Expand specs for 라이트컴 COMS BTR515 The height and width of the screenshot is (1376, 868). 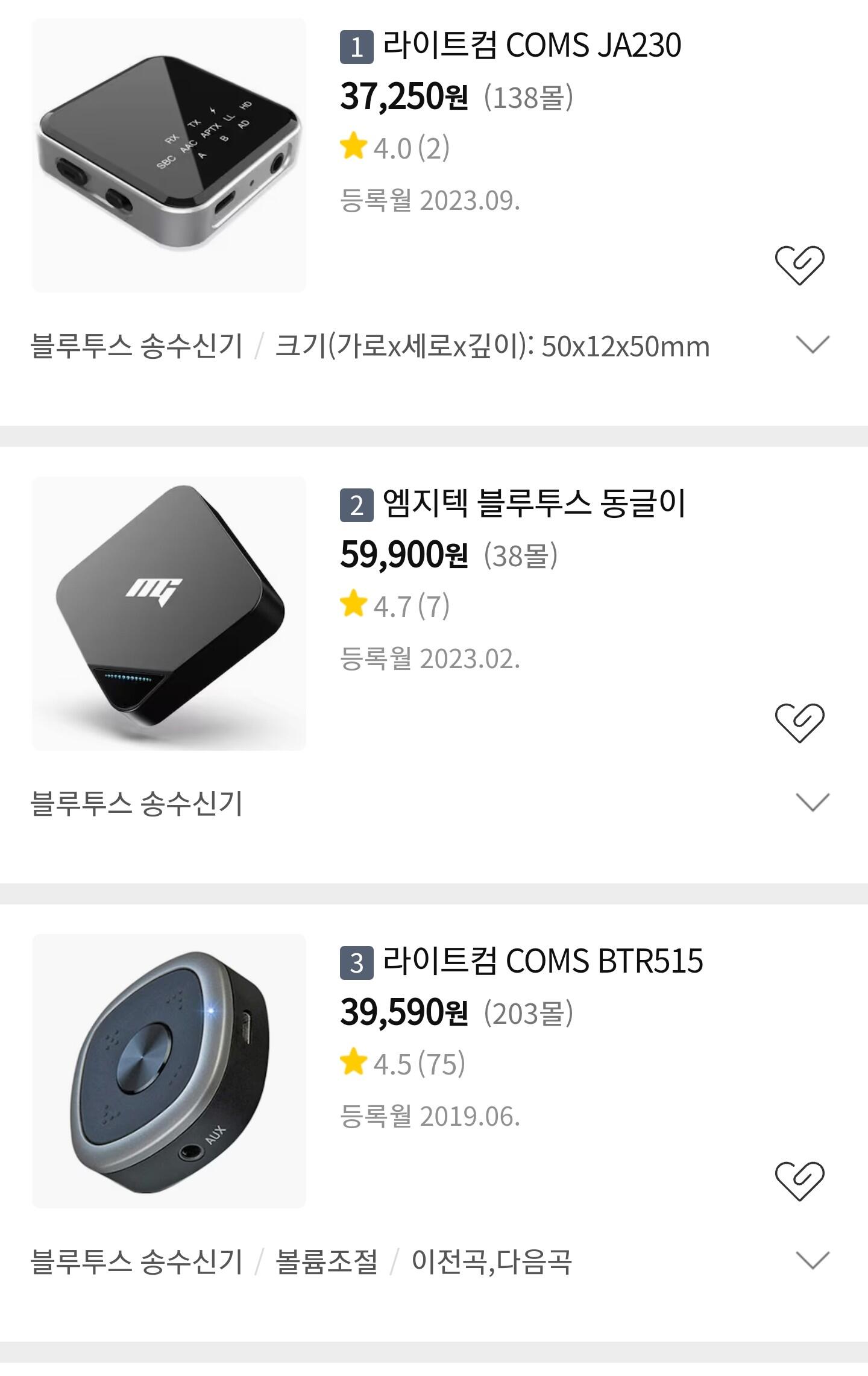[x=813, y=1260]
